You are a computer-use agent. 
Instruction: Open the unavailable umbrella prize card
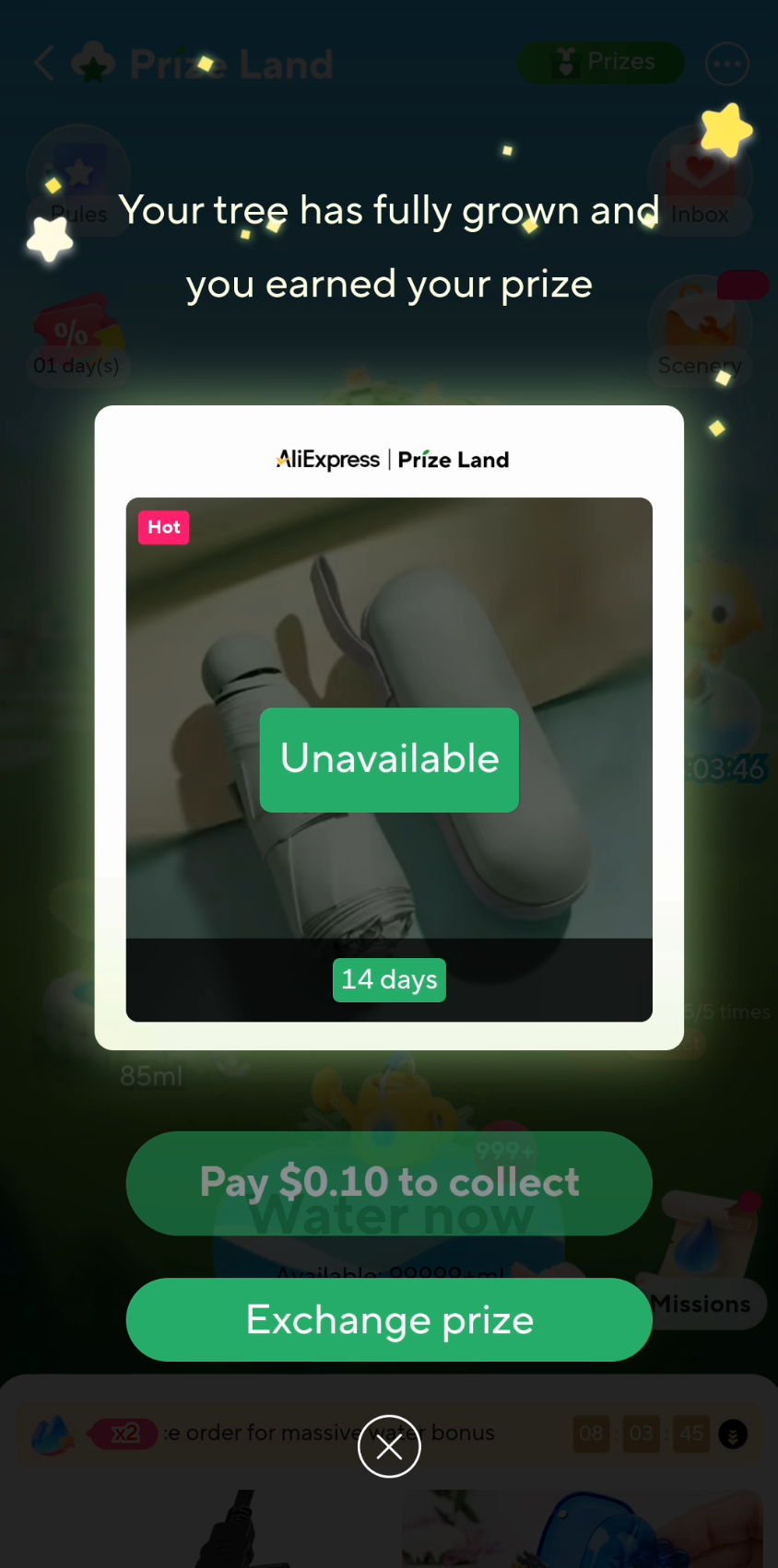click(x=389, y=759)
